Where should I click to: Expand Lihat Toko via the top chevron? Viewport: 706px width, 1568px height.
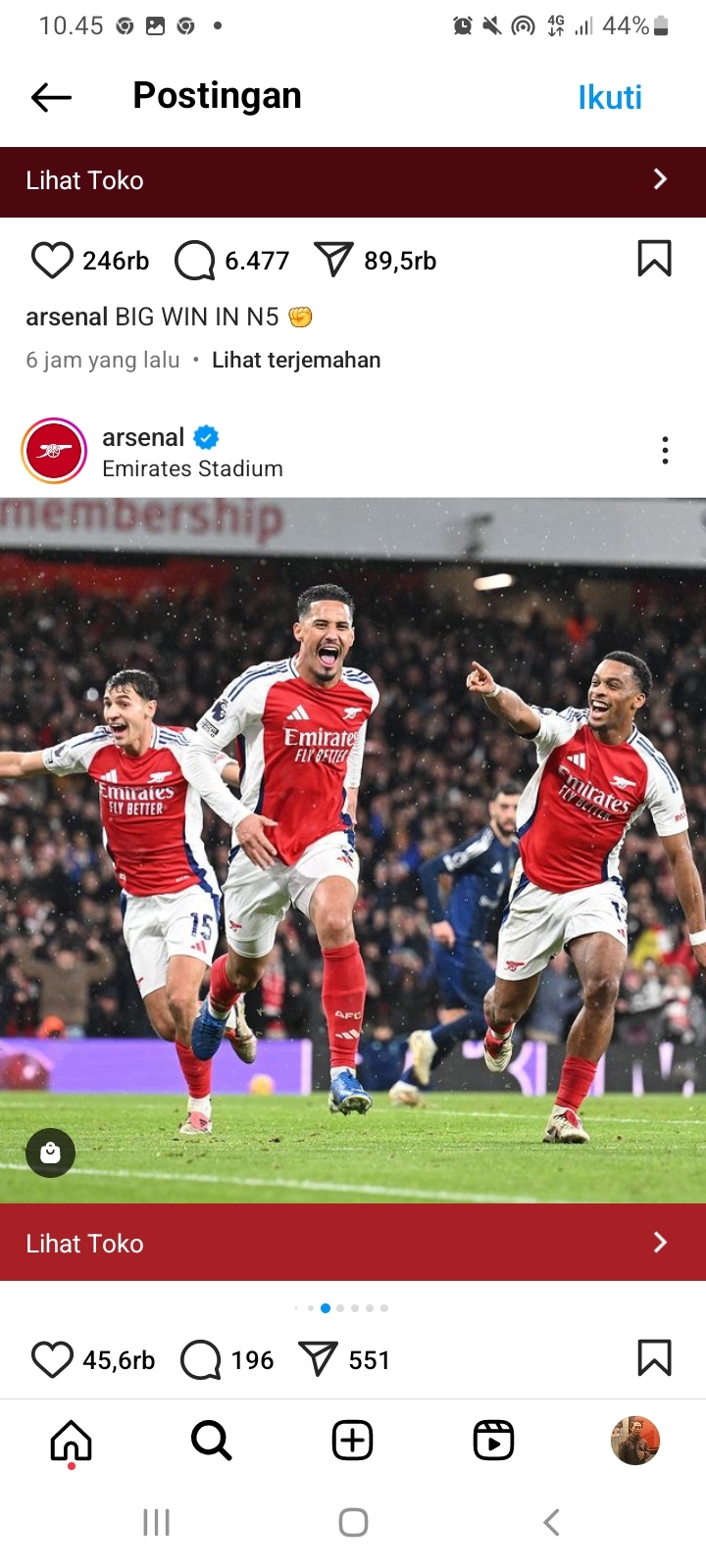coord(660,179)
